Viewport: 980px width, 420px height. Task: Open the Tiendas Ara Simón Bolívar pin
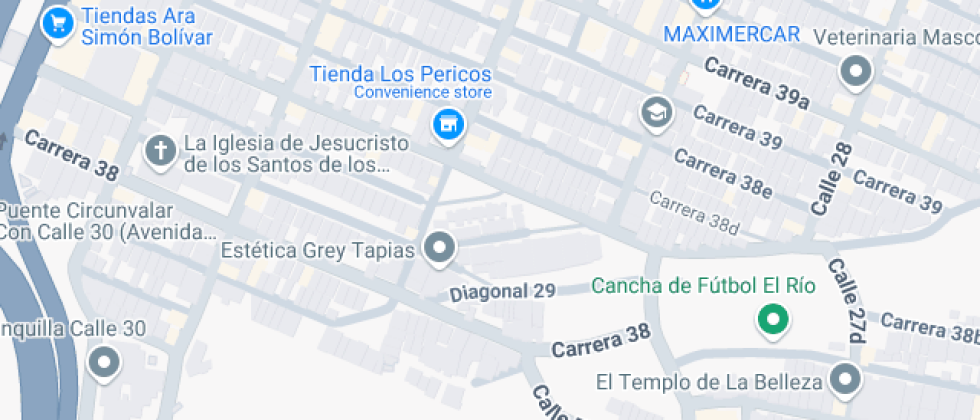click(58, 26)
